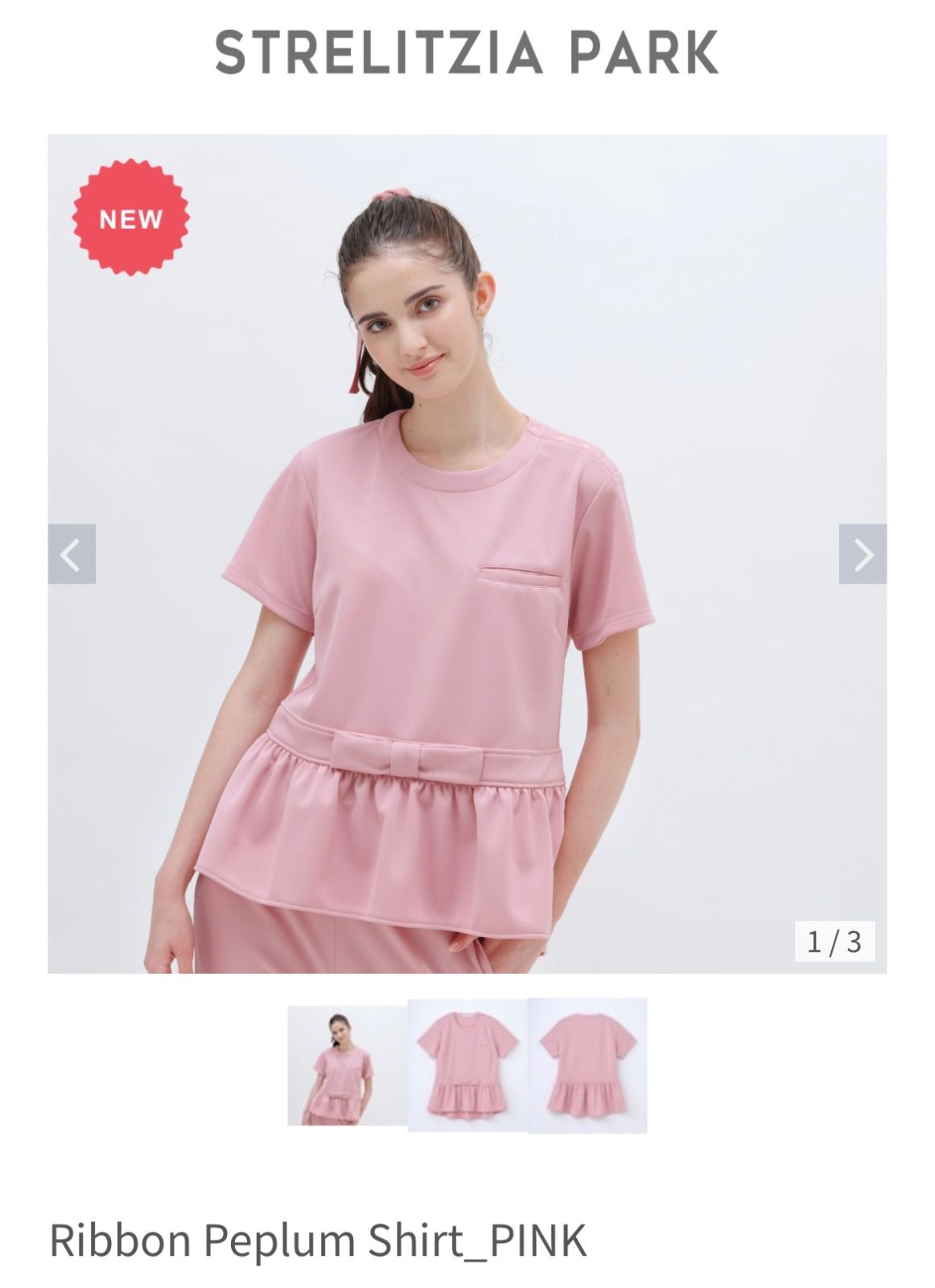Show the next product image
Screen dimensions: 935x1288
click(862, 554)
